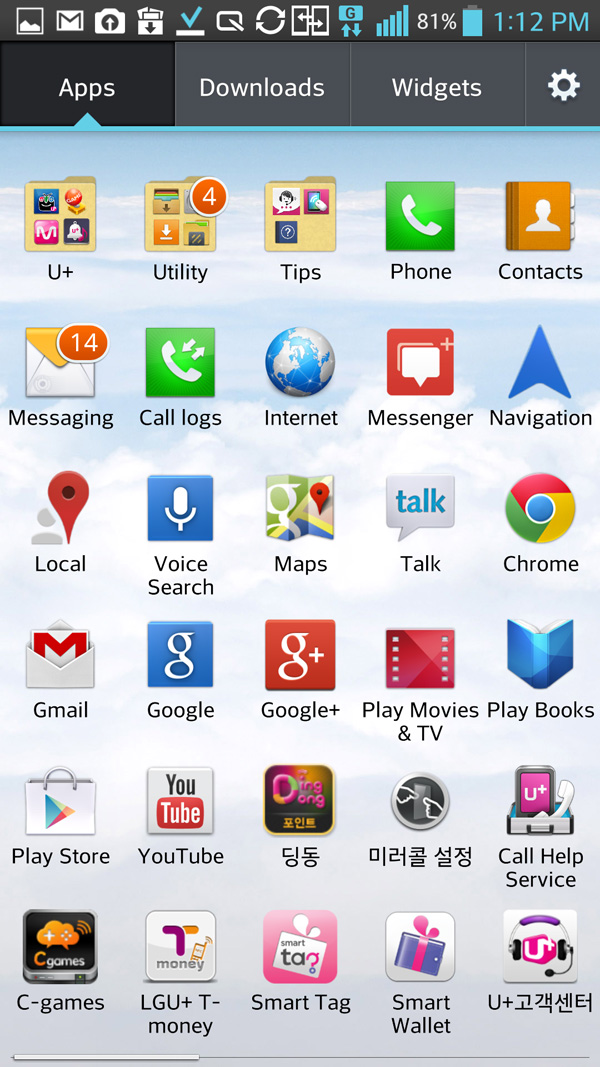Image resolution: width=600 pixels, height=1067 pixels.
Task: Open the app drawer settings gear
Action: [x=563, y=86]
